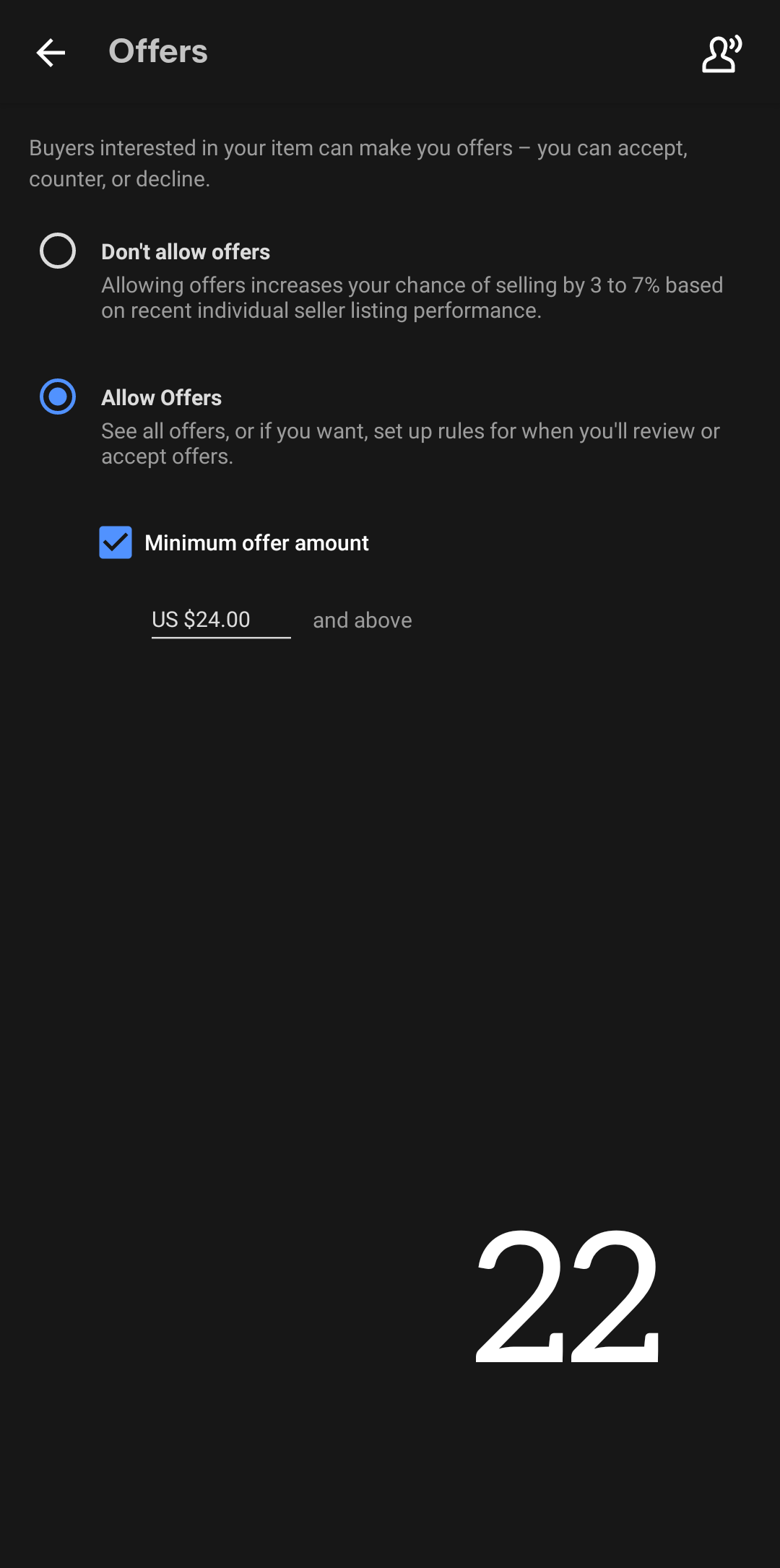Edit the US $24.00 minimum amount field
780x1568 pixels.
pos(220,620)
